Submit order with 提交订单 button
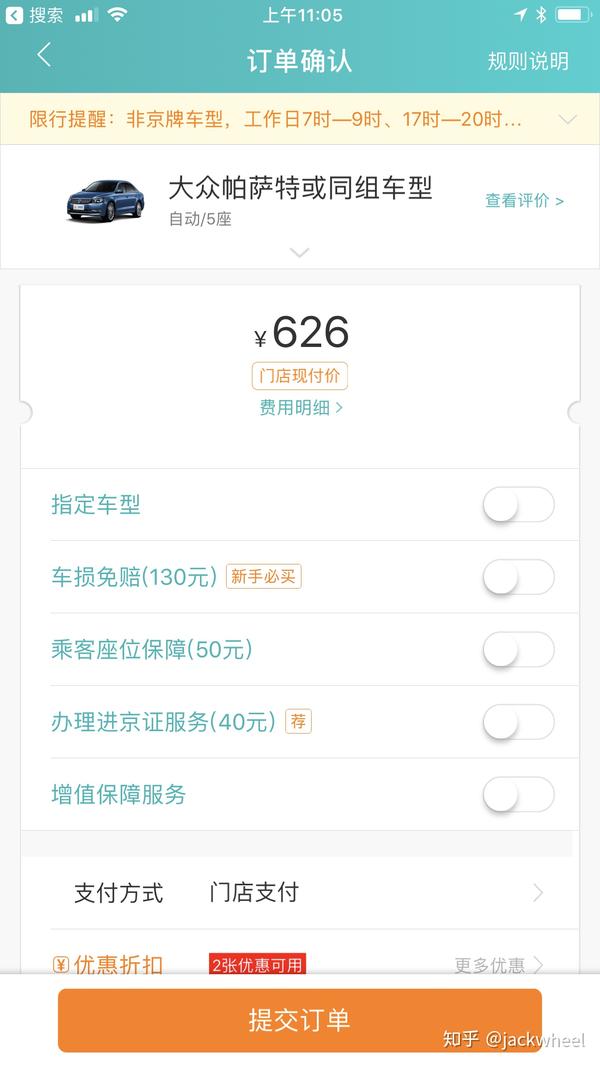The height and width of the screenshot is (1067, 600). pos(300,1020)
